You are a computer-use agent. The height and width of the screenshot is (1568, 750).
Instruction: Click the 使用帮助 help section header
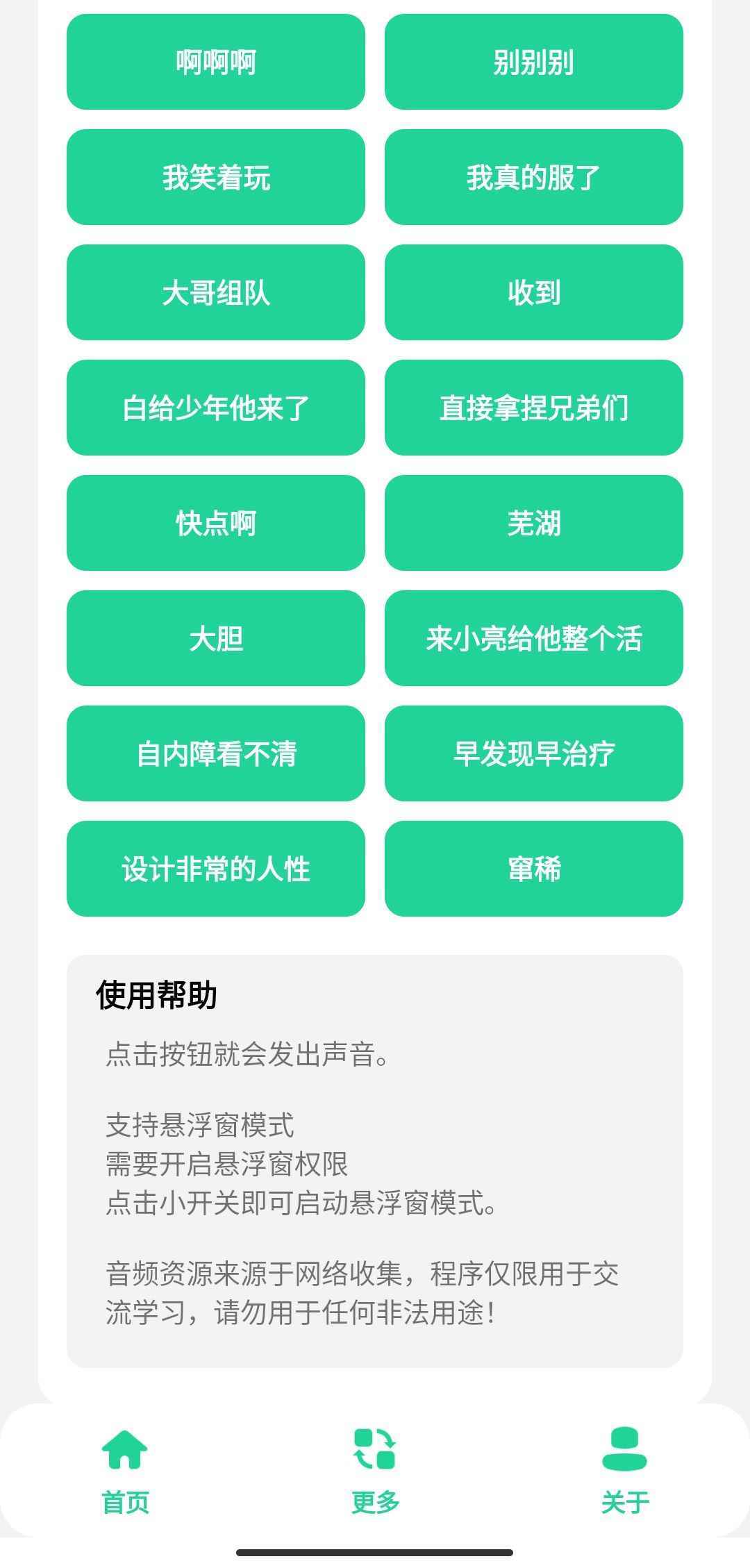point(156,996)
